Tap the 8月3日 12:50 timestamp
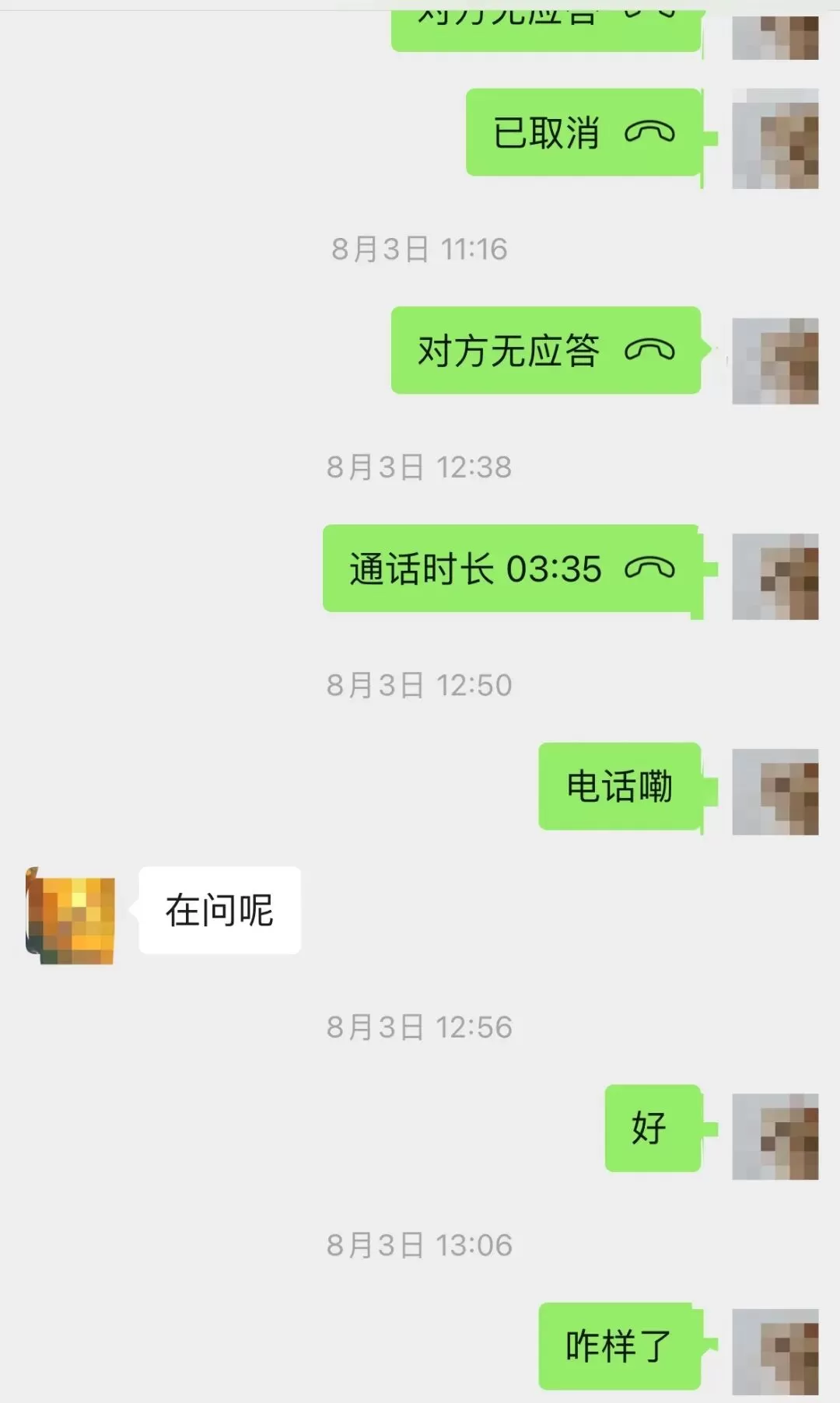 tap(420, 685)
